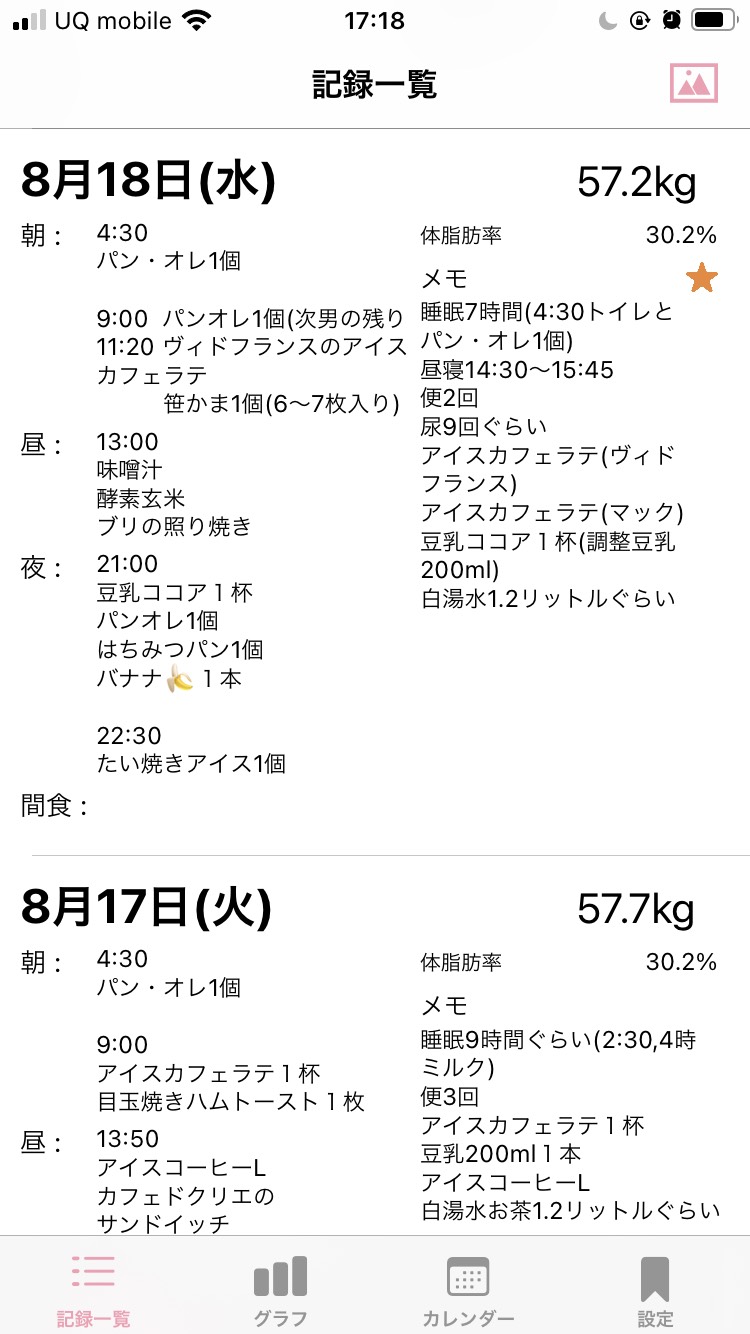Switch to the グラフ tab
The height and width of the screenshot is (1334, 750).
280,1290
